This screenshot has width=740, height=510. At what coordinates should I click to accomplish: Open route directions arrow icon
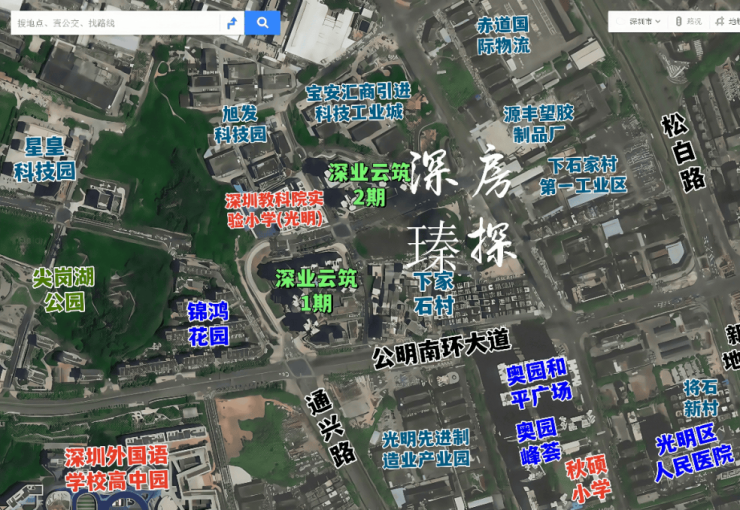coord(232,22)
